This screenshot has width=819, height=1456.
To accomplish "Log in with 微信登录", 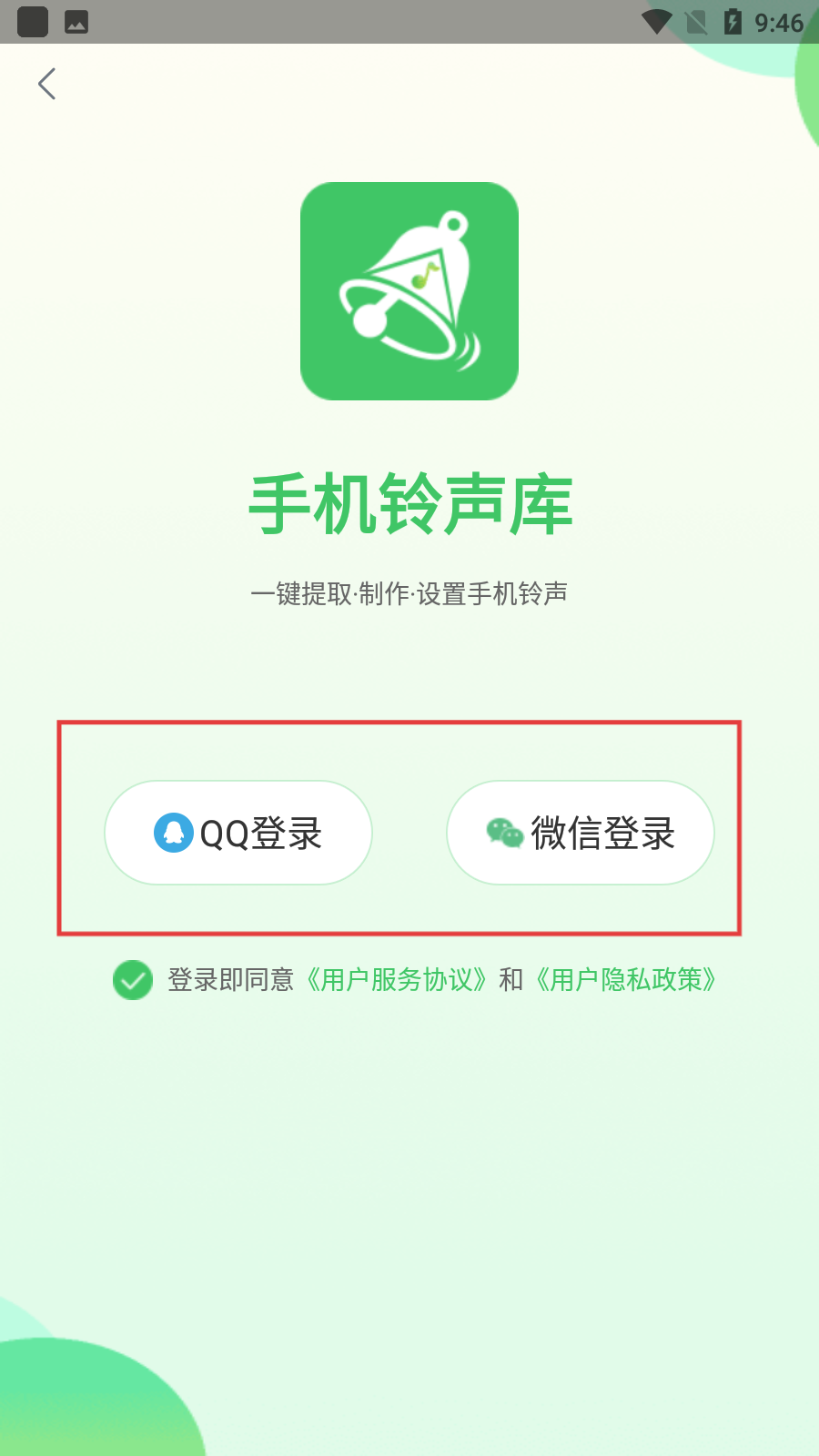I will pyautogui.click(x=581, y=833).
